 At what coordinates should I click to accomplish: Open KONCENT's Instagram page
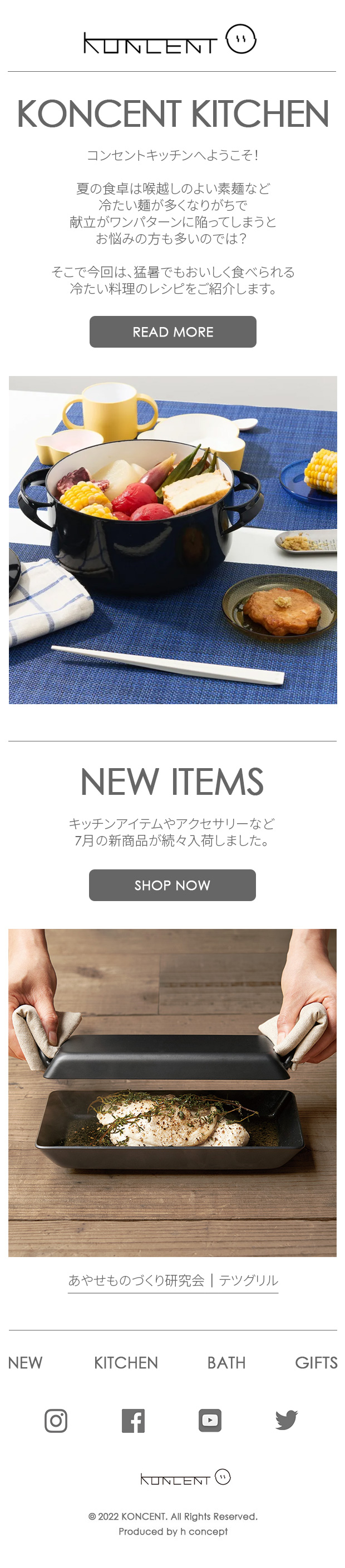pyautogui.click(x=56, y=1421)
